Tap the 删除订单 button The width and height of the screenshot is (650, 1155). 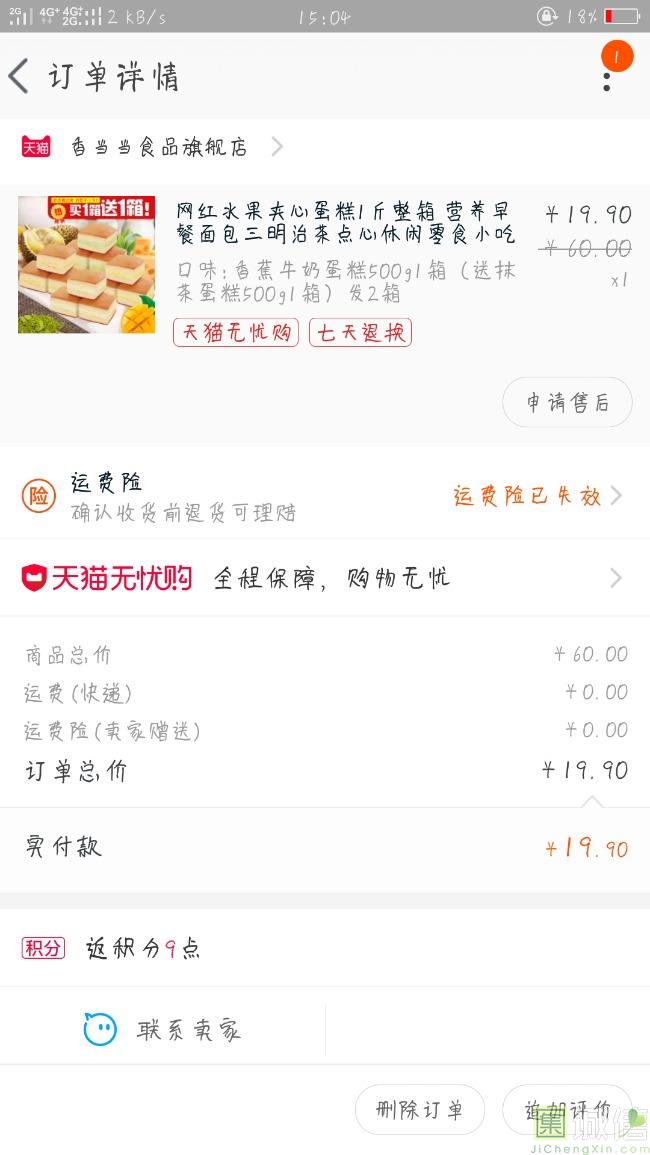[419, 1110]
